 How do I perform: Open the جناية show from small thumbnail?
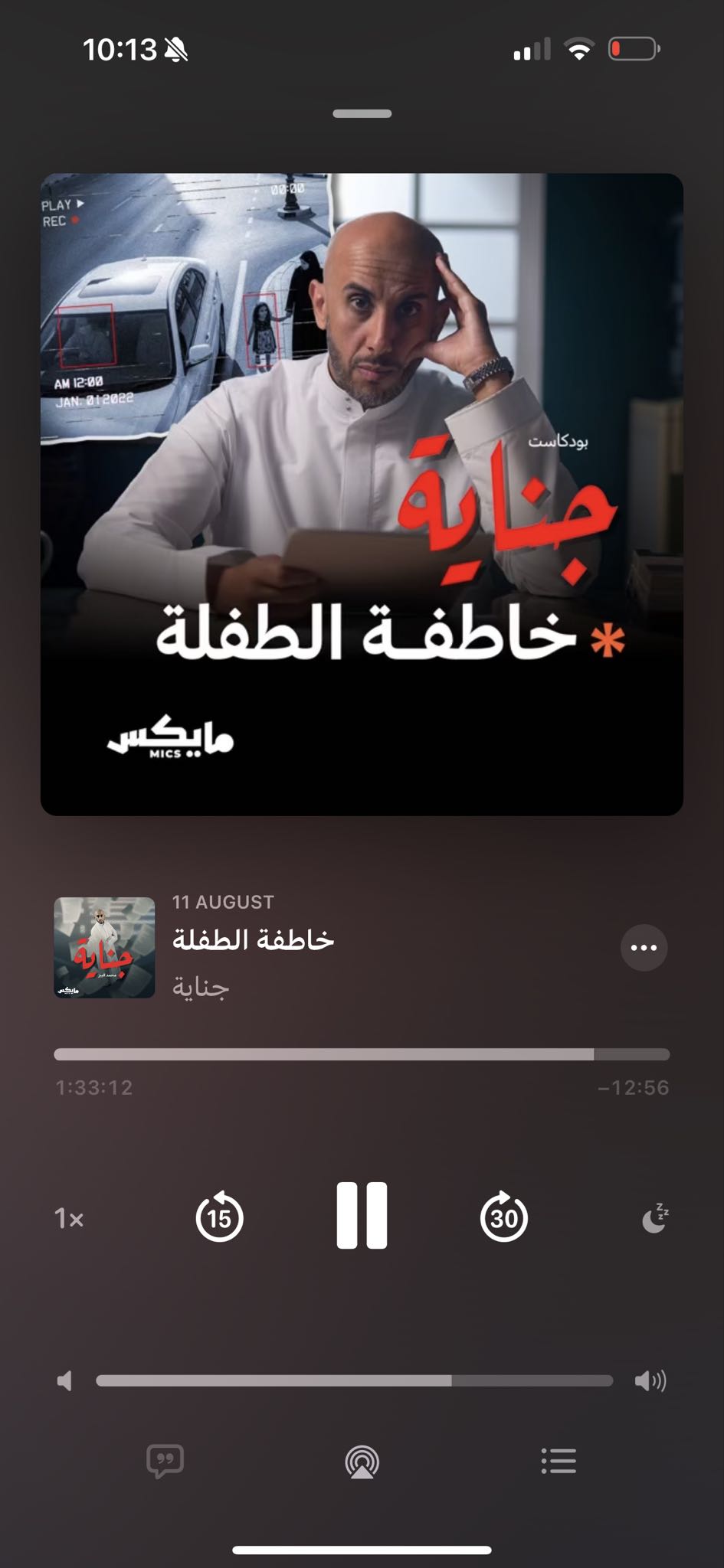click(x=104, y=948)
